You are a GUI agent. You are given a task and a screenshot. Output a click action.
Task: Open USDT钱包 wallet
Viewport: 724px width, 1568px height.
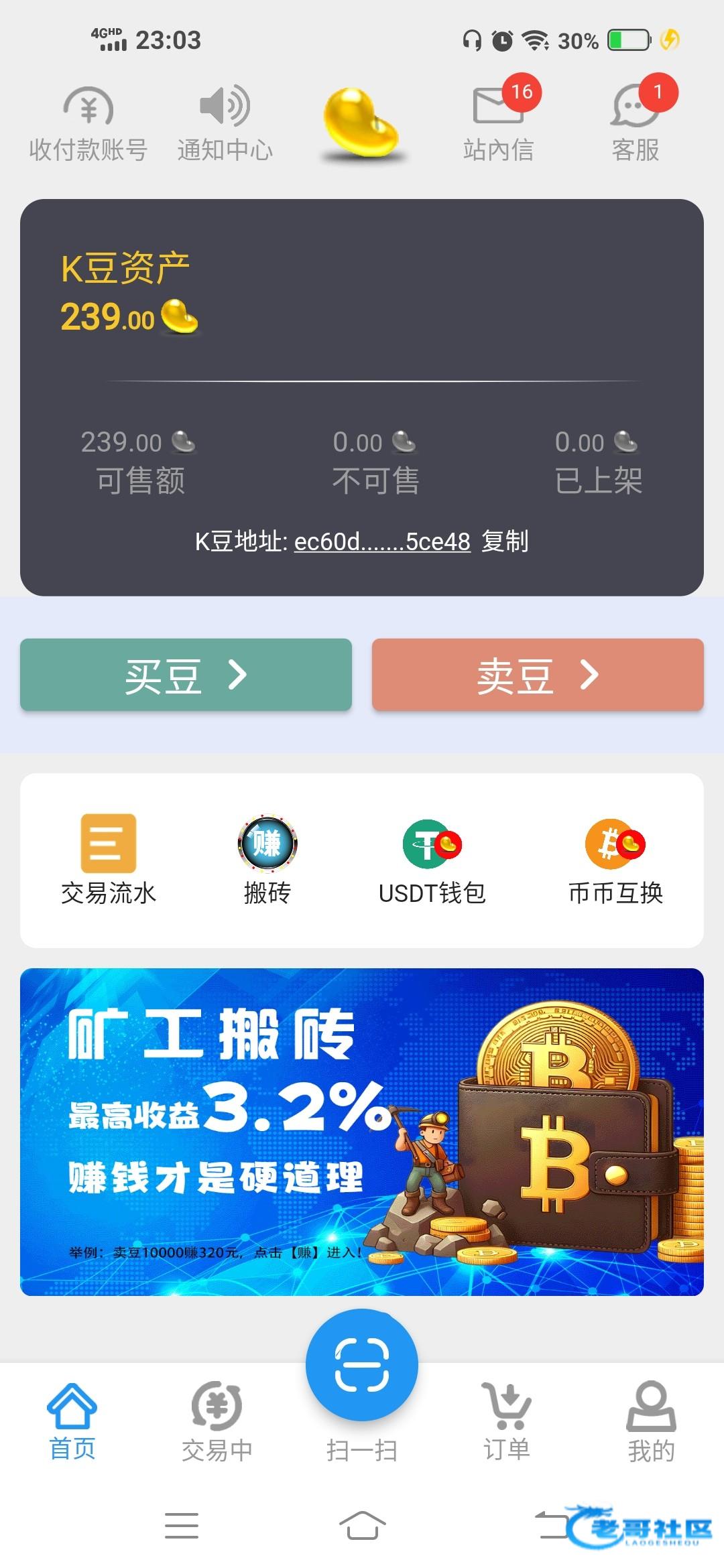[432, 860]
